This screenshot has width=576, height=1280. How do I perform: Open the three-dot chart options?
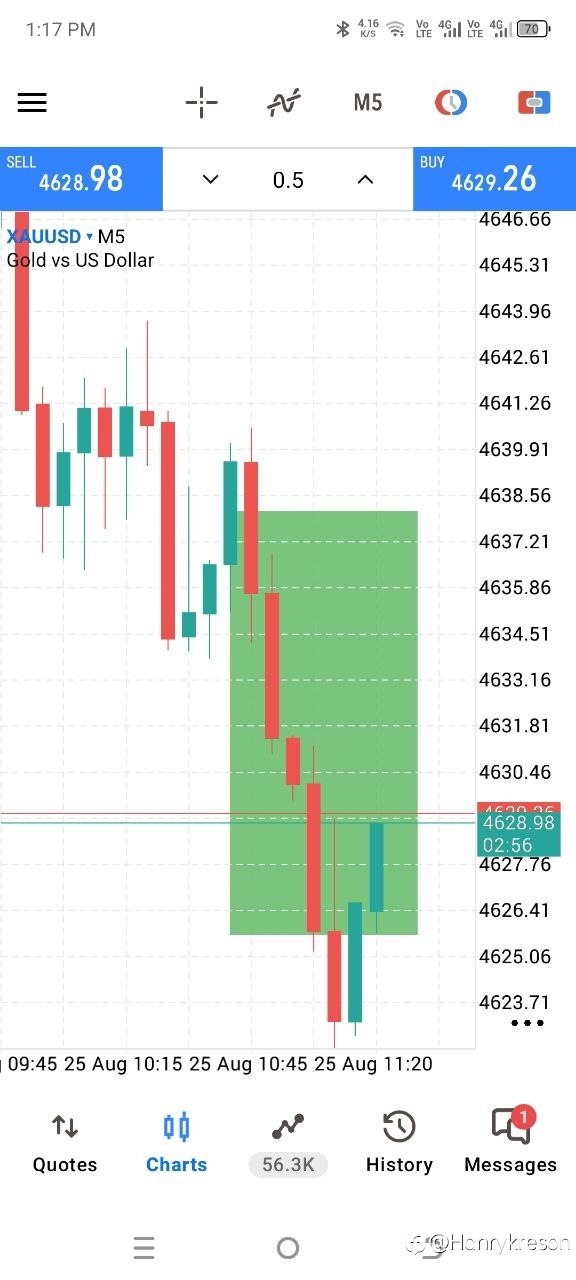pos(527,1023)
